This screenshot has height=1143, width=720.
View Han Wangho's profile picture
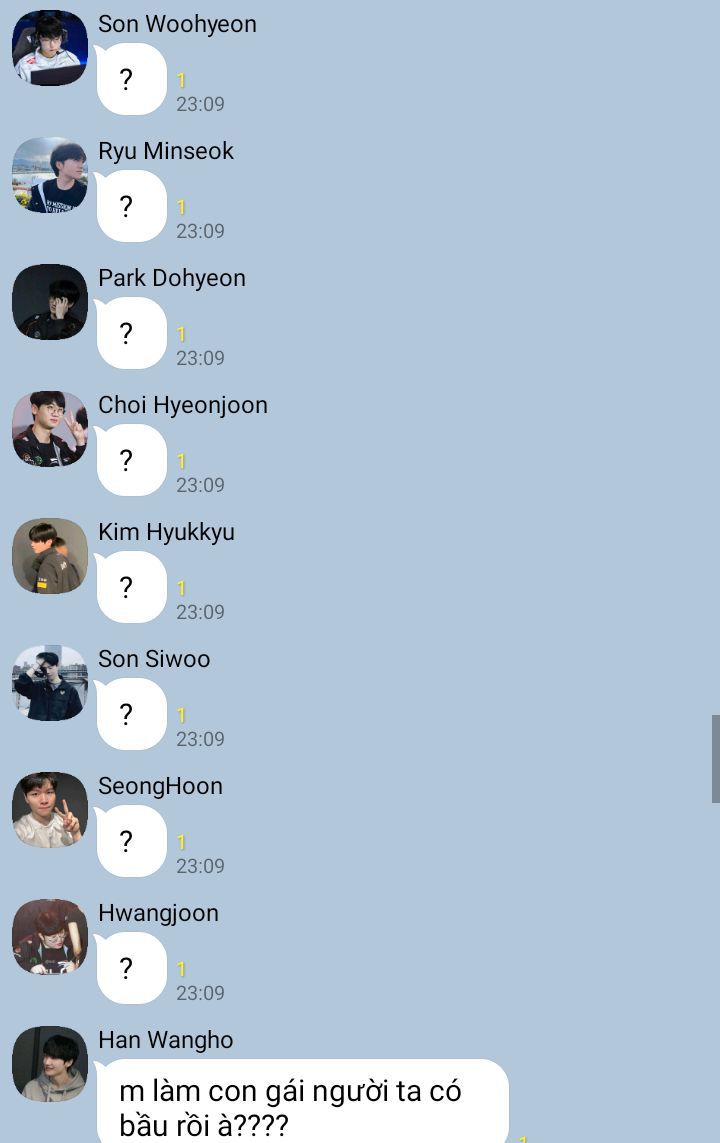click(50, 1064)
